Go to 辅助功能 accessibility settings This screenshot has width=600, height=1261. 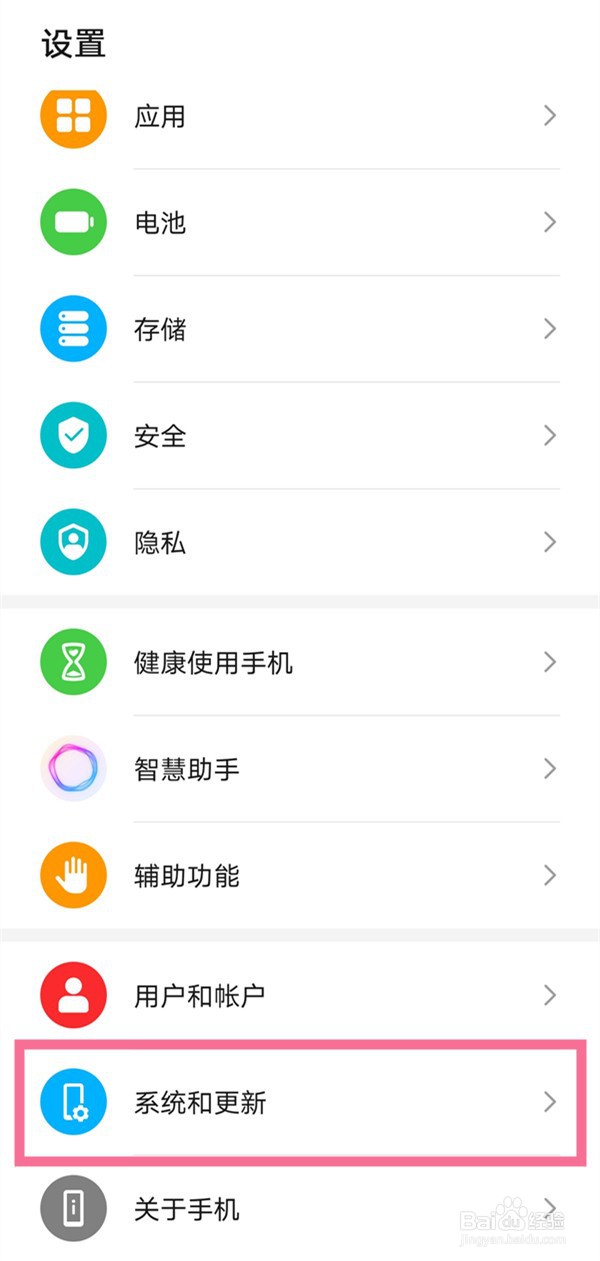300,876
